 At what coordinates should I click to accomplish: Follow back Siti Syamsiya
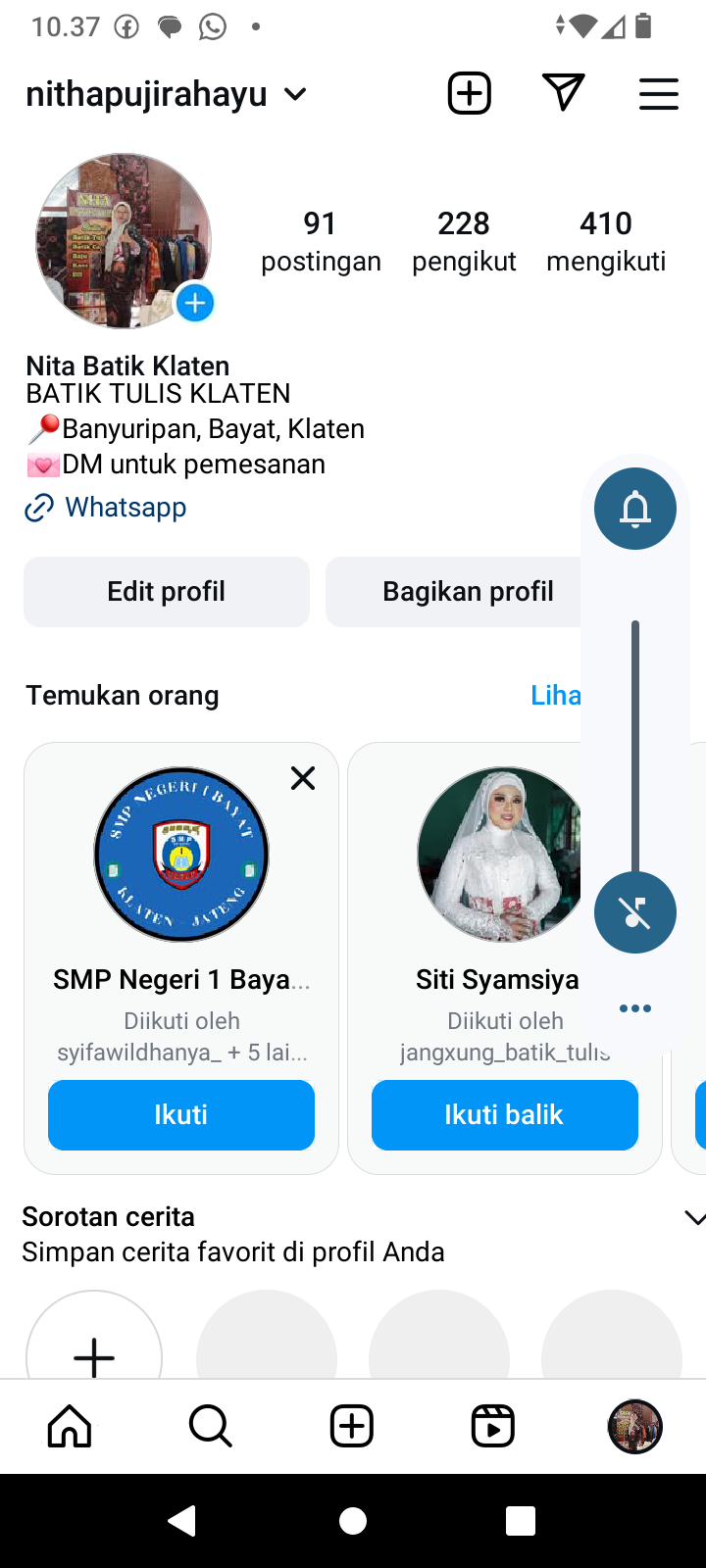click(x=504, y=1114)
